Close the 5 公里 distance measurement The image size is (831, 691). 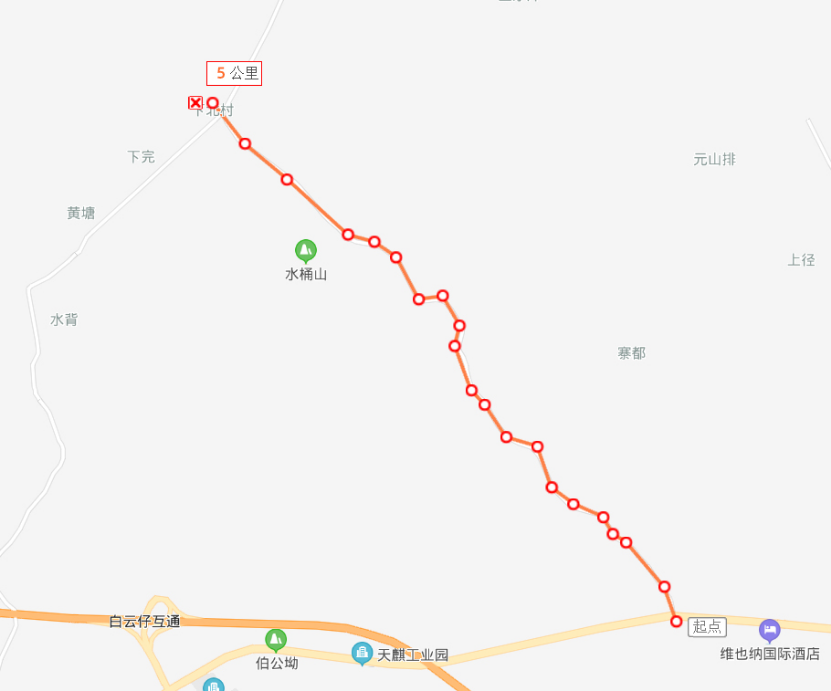coord(195,103)
